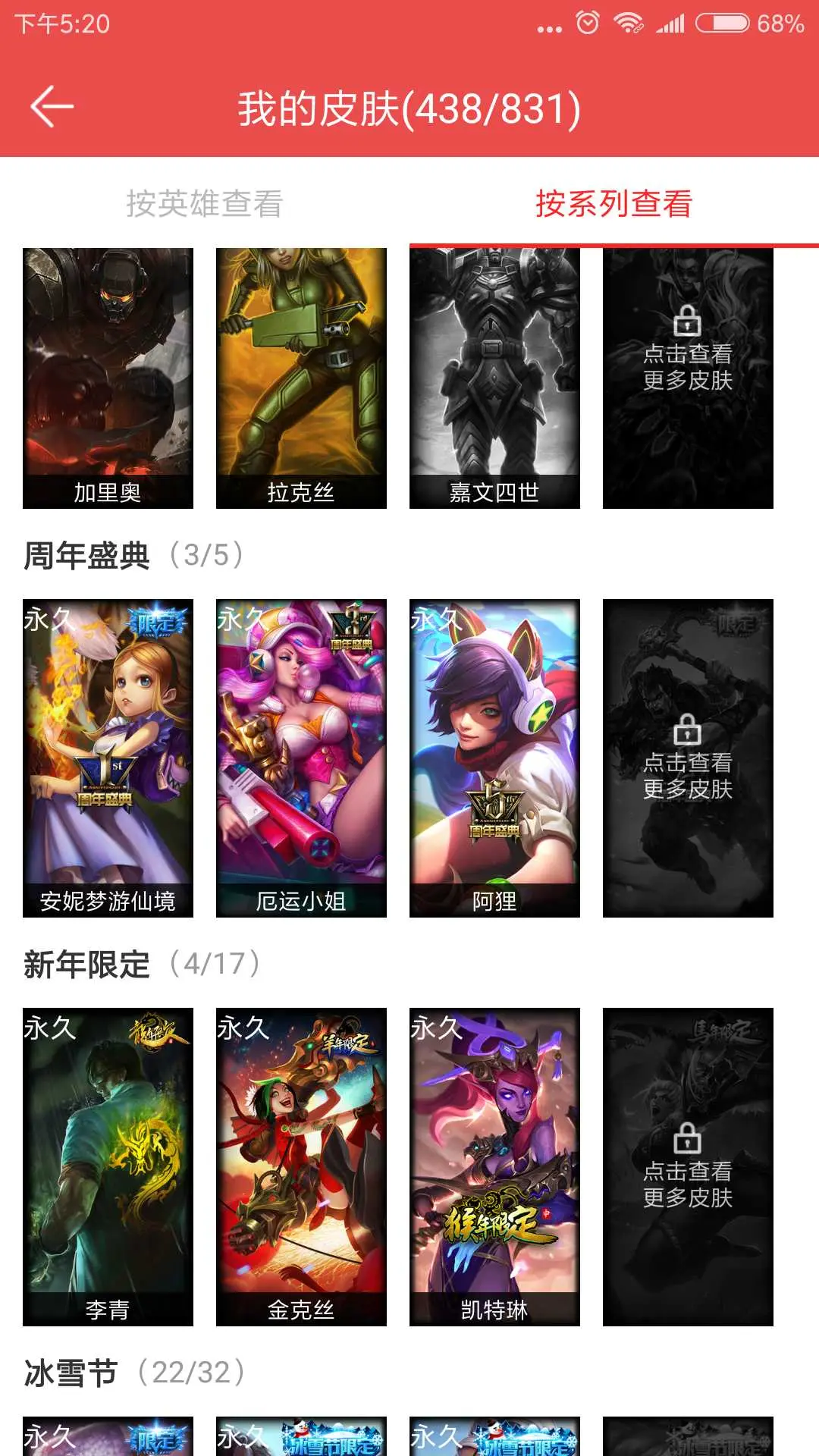Viewport: 819px width, 1456px height.
Task: Open the 阿狸 skin card
Action: 494,758
